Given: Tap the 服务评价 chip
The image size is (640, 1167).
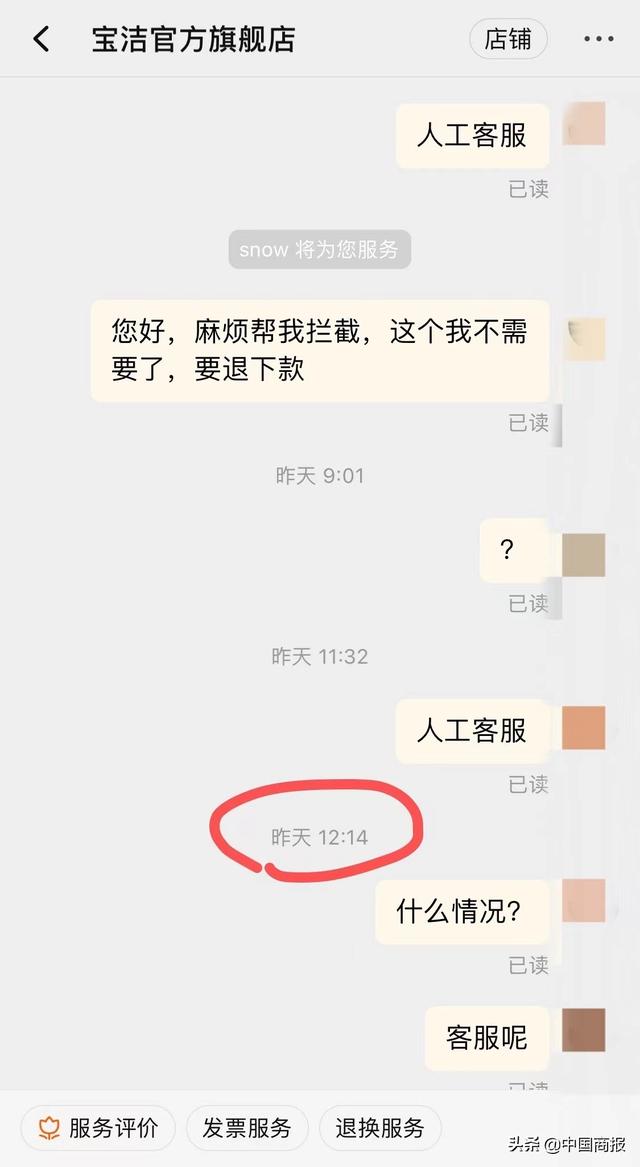Looking at the screenshot, I should pyautogui.click(x=98, y=1129).
